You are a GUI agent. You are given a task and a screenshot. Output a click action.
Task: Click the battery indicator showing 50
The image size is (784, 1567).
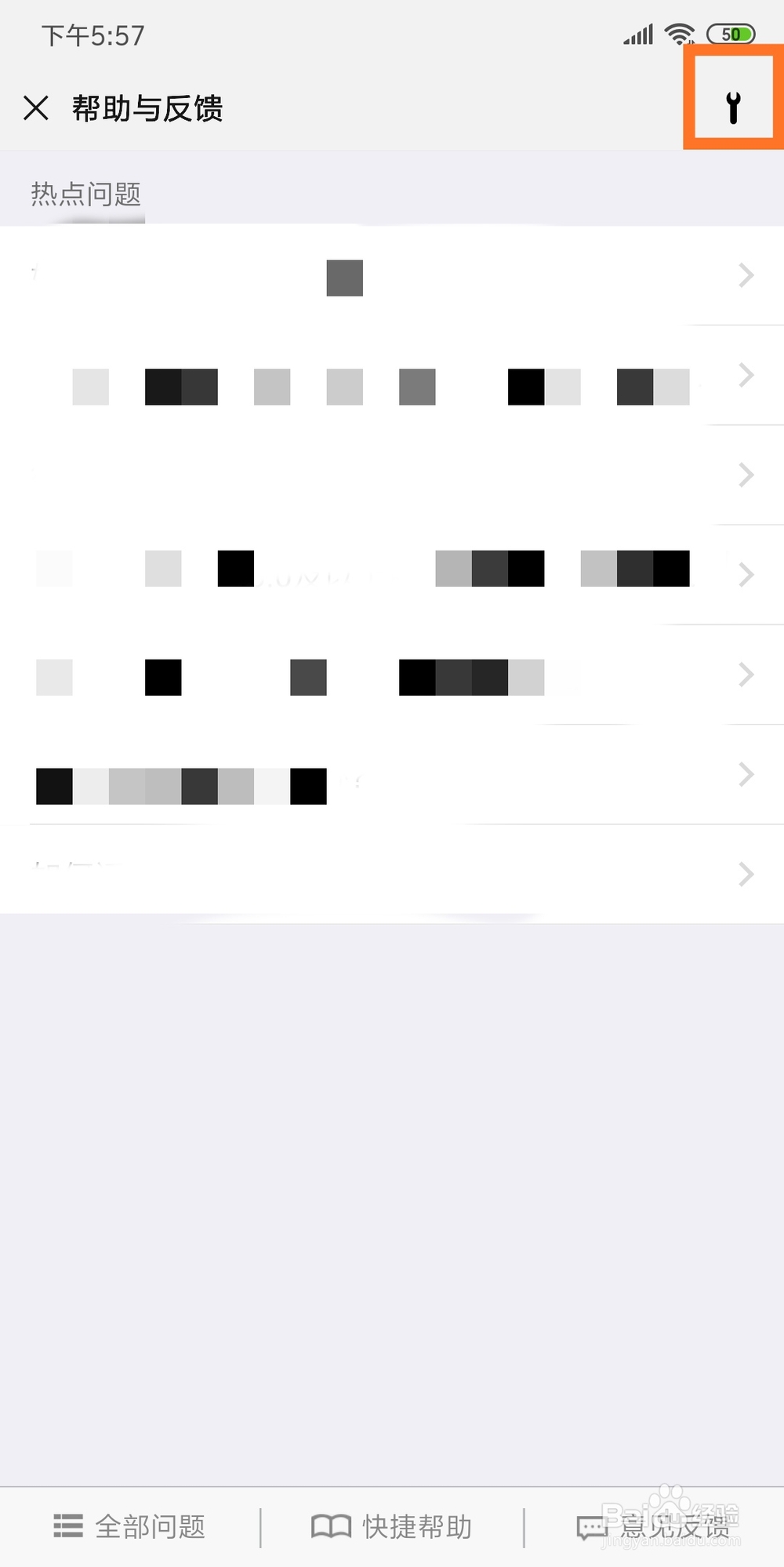tap(731, 31)
